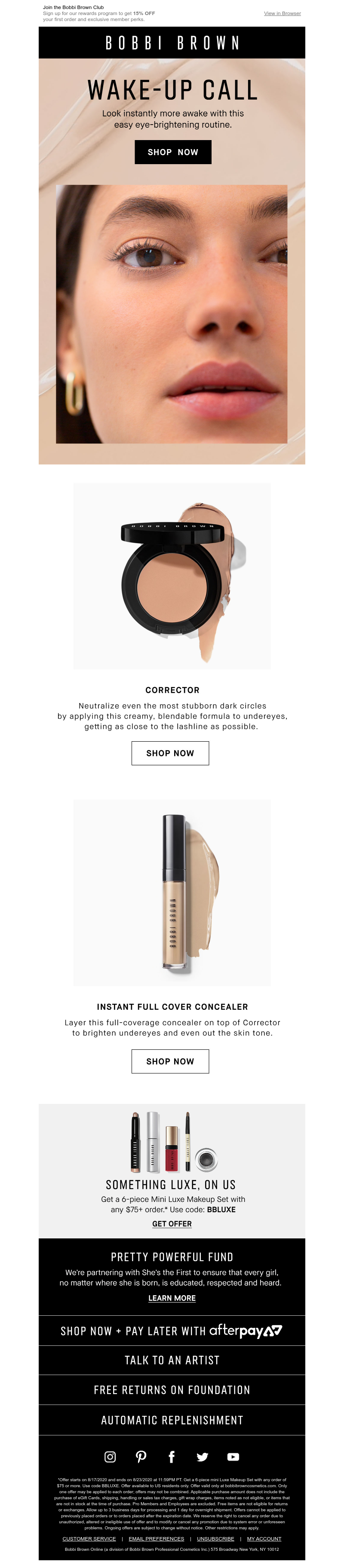Open the Pinterest icon
This screenshot has width=344, height=1568.
click(141, 1457)
